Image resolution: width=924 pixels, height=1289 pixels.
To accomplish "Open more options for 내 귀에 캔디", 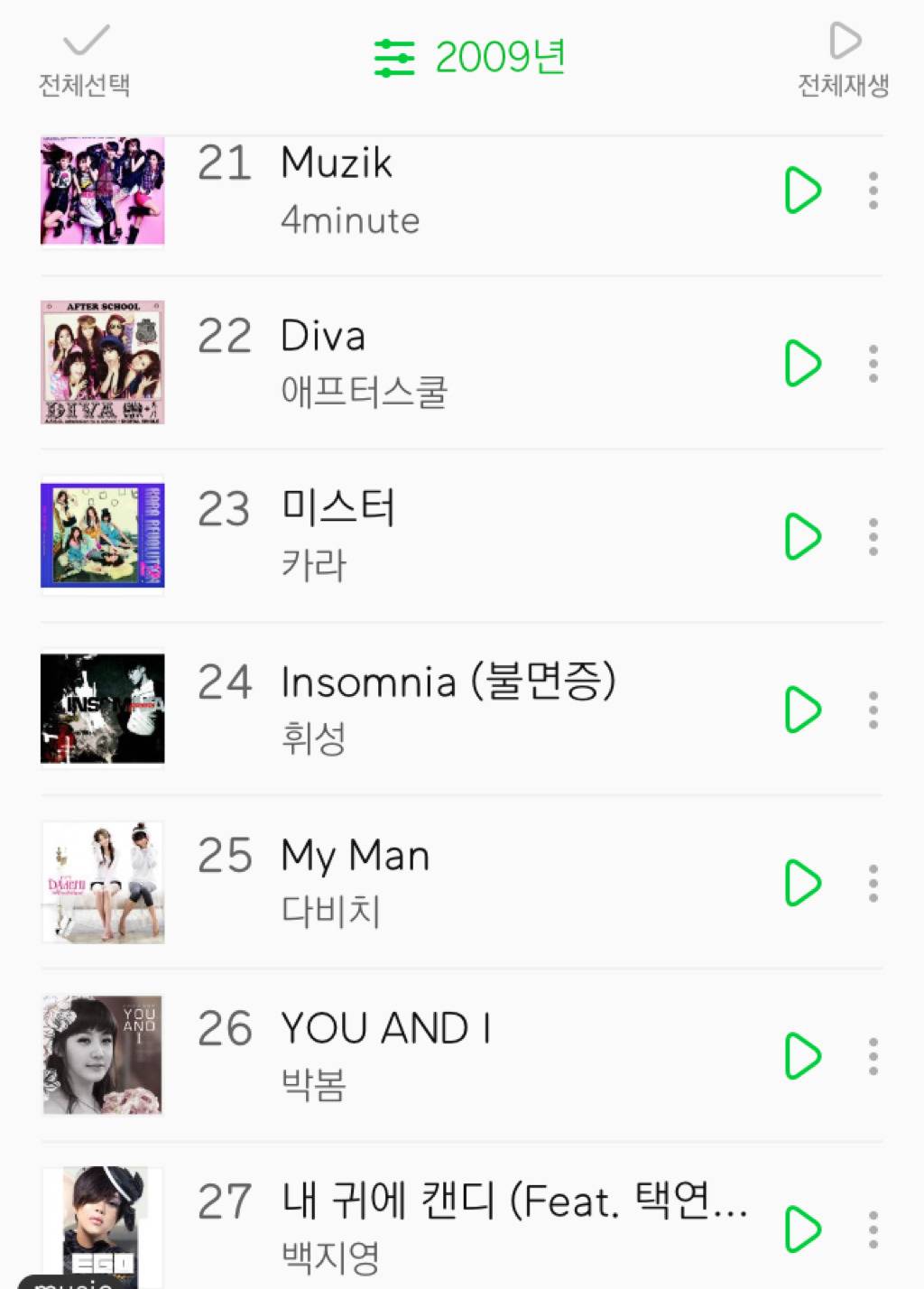I will tap(873, 1229).
